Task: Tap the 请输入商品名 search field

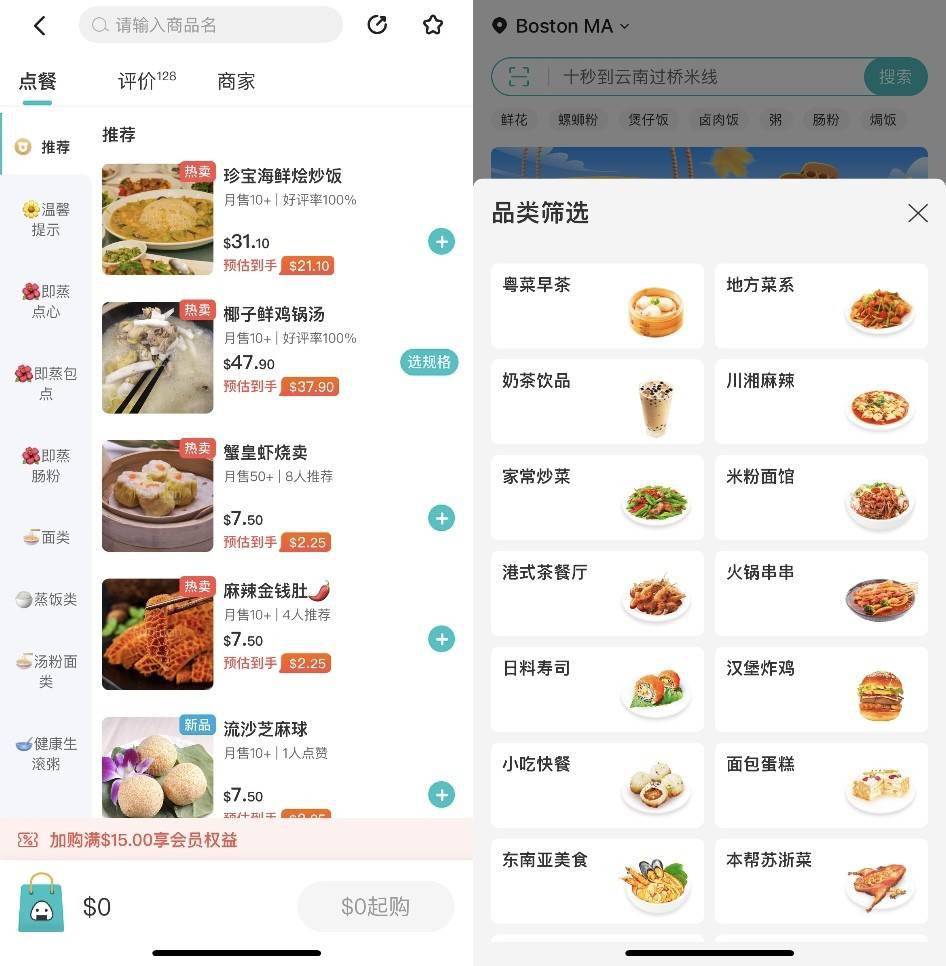Action: (x=210, y=25)
